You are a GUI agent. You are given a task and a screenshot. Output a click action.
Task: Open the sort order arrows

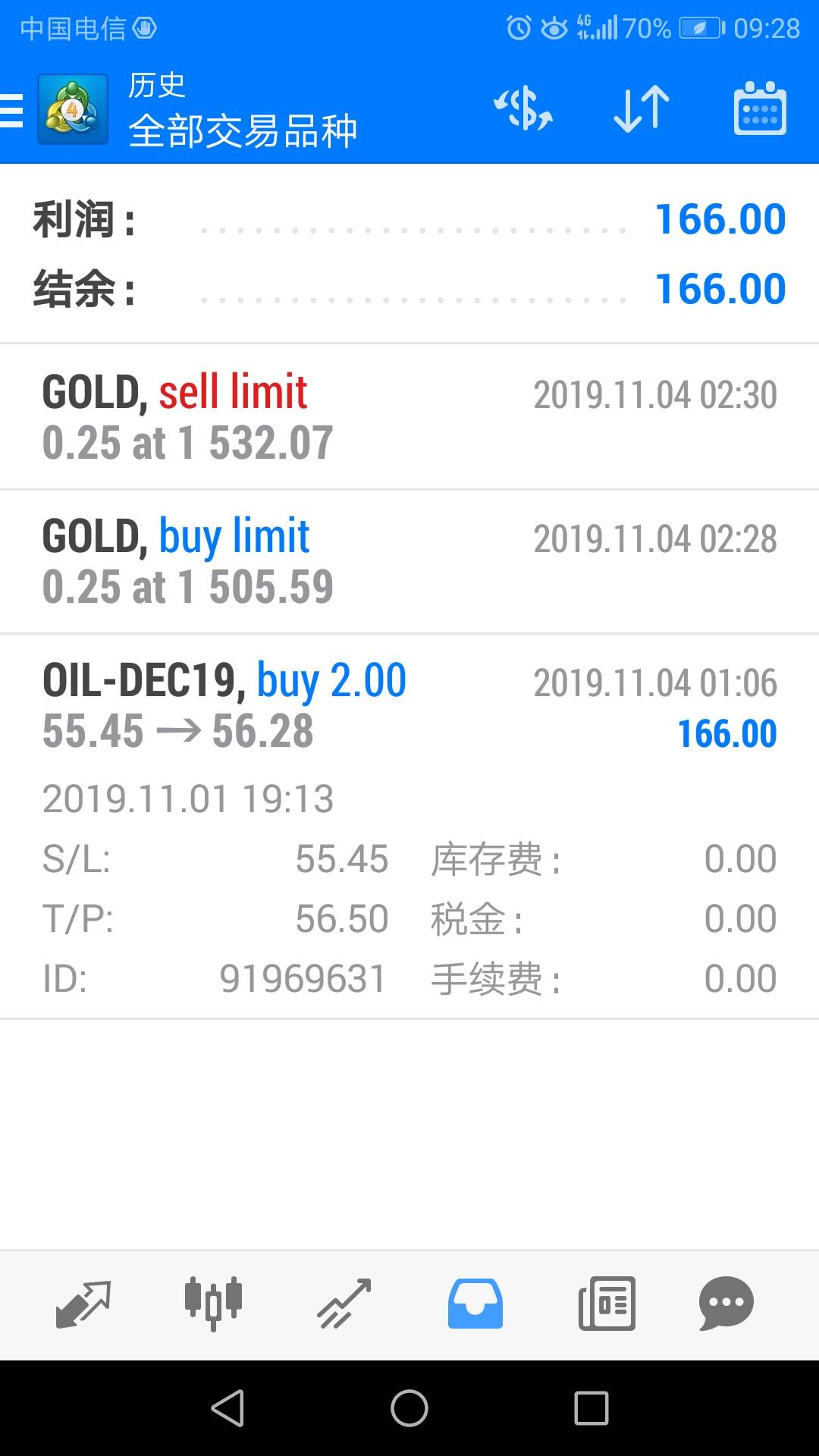point(642,109)
